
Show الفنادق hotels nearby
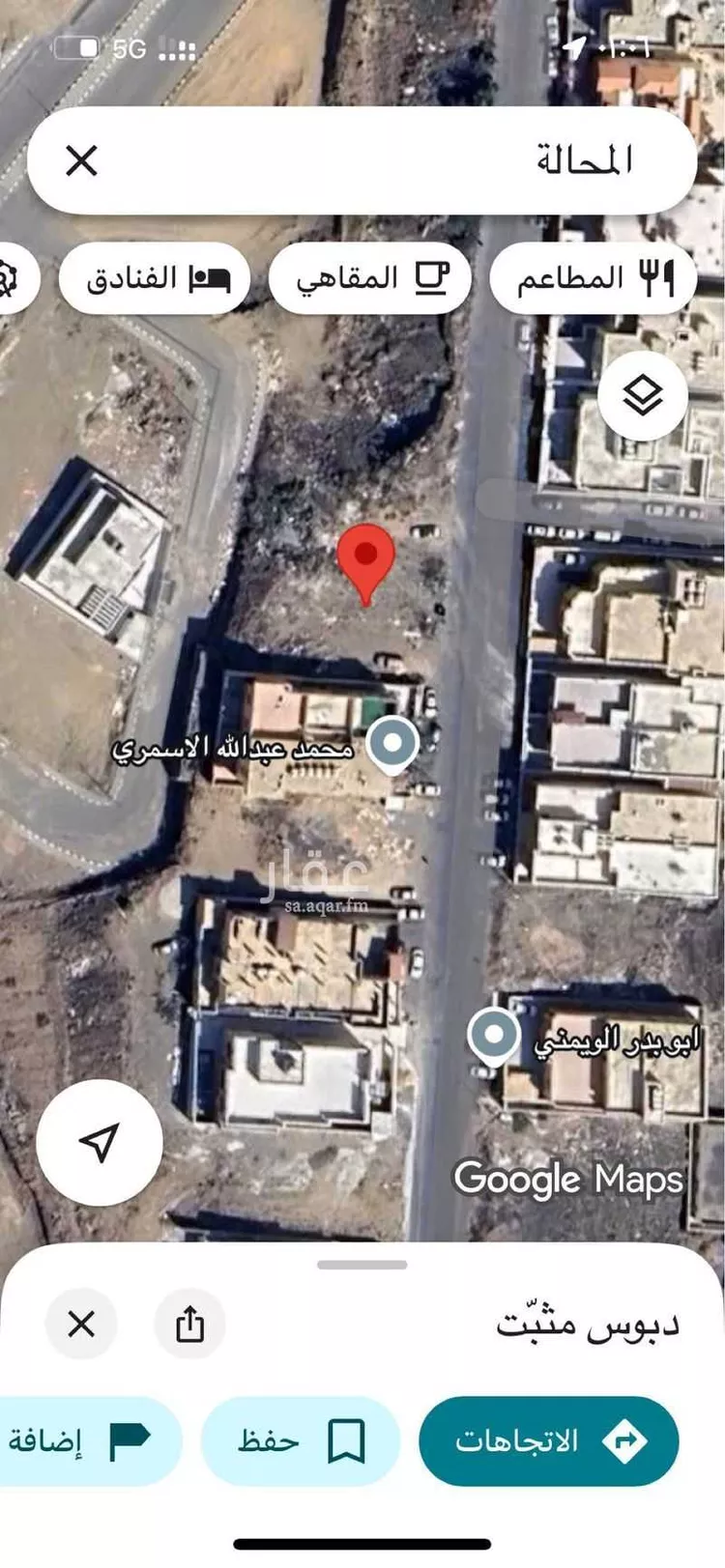[155, 279]
